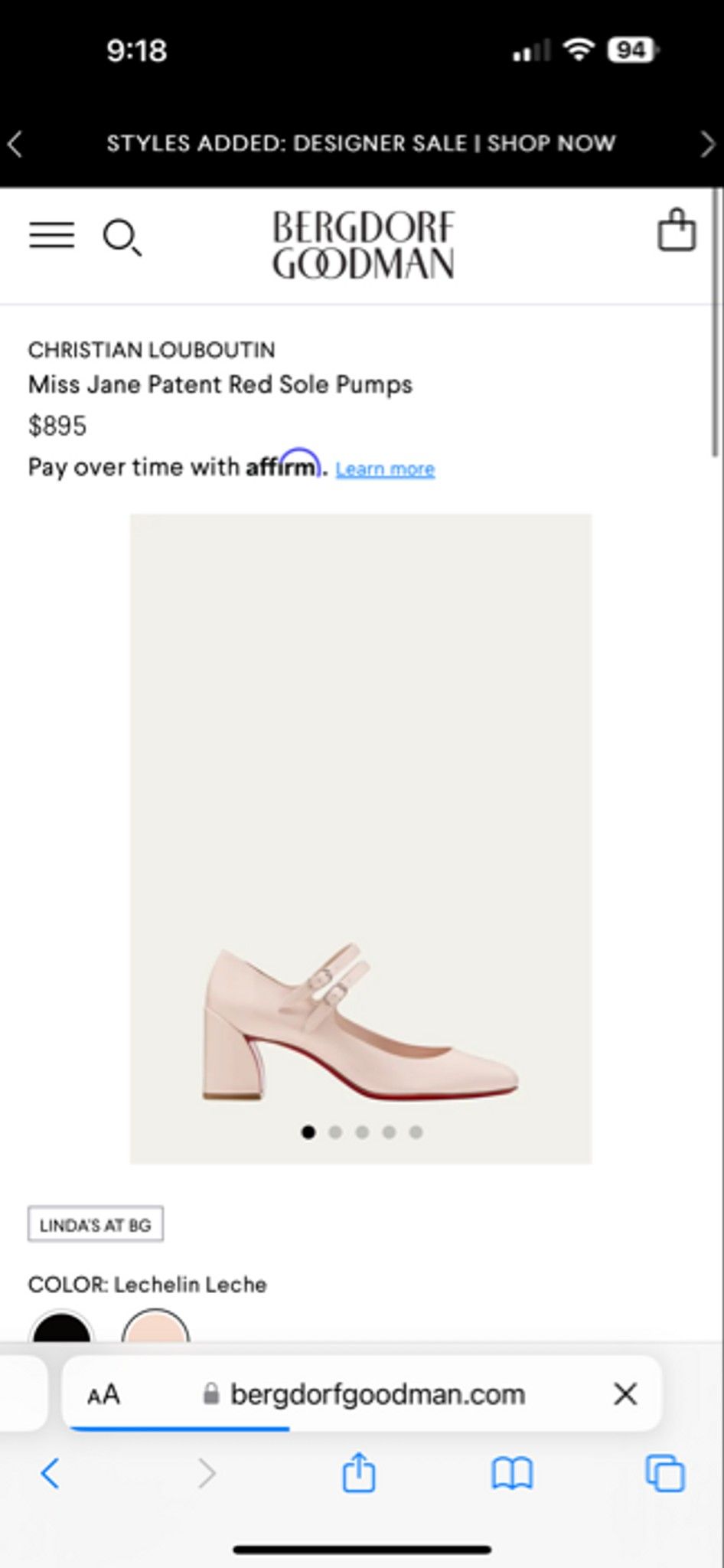
Task: Open the Safari tabs overview
Action: click(x=665, y=1473)
